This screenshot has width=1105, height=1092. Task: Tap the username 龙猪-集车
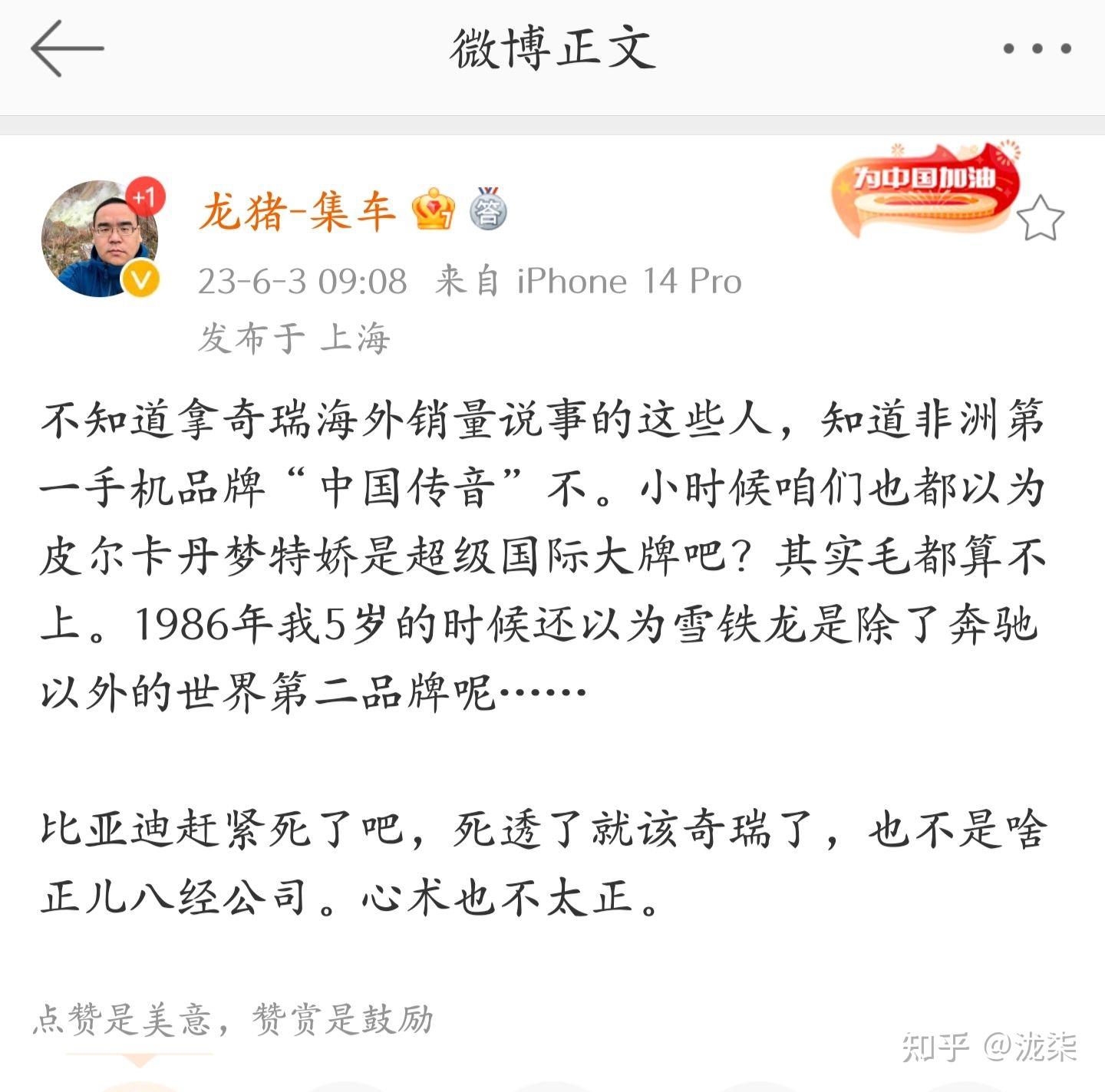click(297, 212)
